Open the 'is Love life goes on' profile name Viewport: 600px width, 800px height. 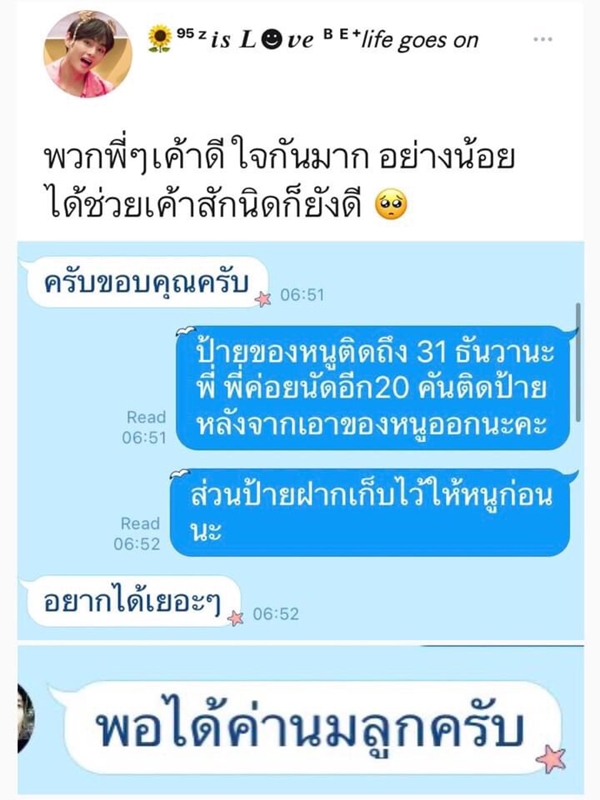coord(313,39)
